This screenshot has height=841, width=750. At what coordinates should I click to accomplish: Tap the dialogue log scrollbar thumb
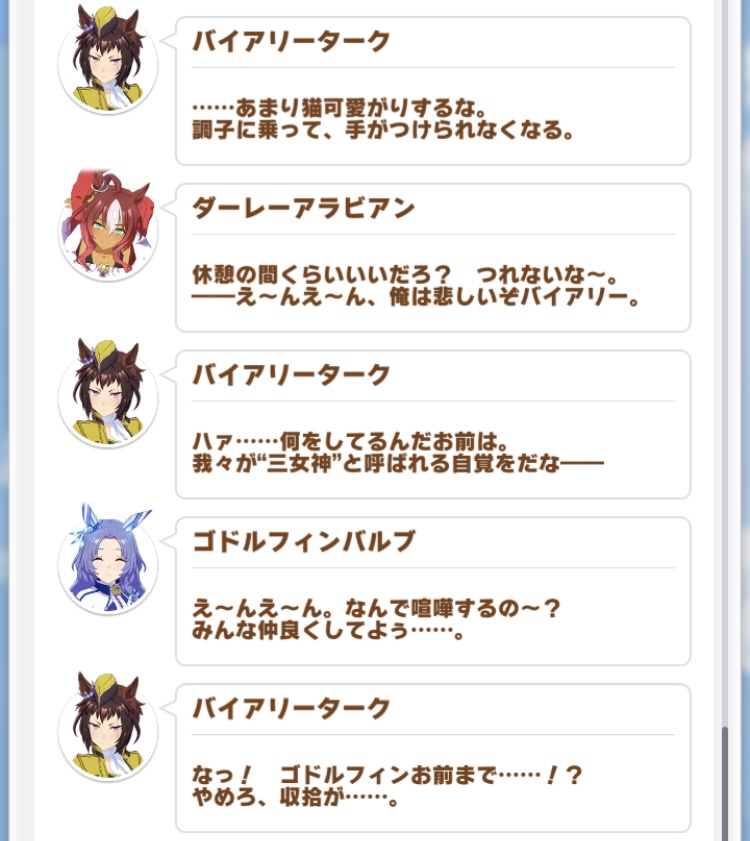[x=725, y=783]
